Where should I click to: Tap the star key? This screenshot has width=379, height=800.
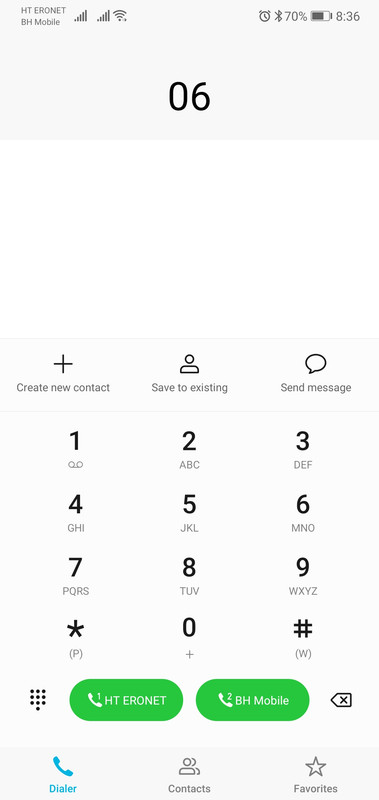[75, 638]
